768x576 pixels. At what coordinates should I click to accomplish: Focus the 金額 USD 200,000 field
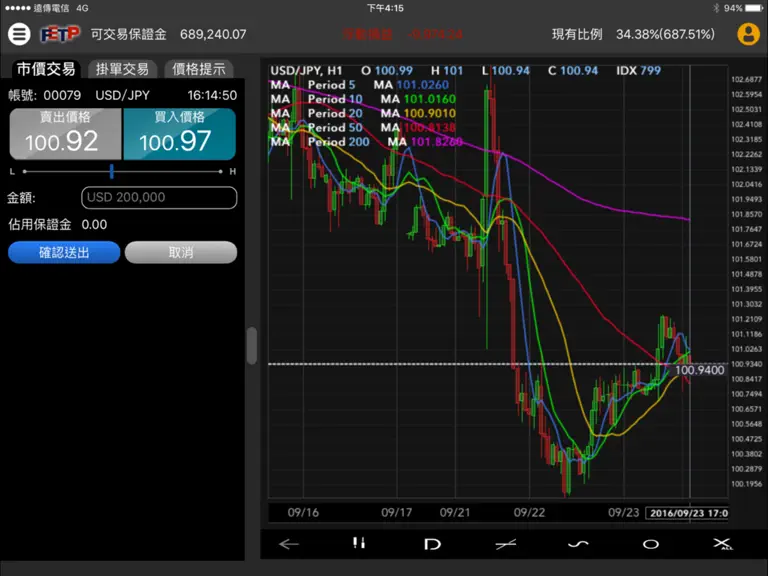point(159,197)
